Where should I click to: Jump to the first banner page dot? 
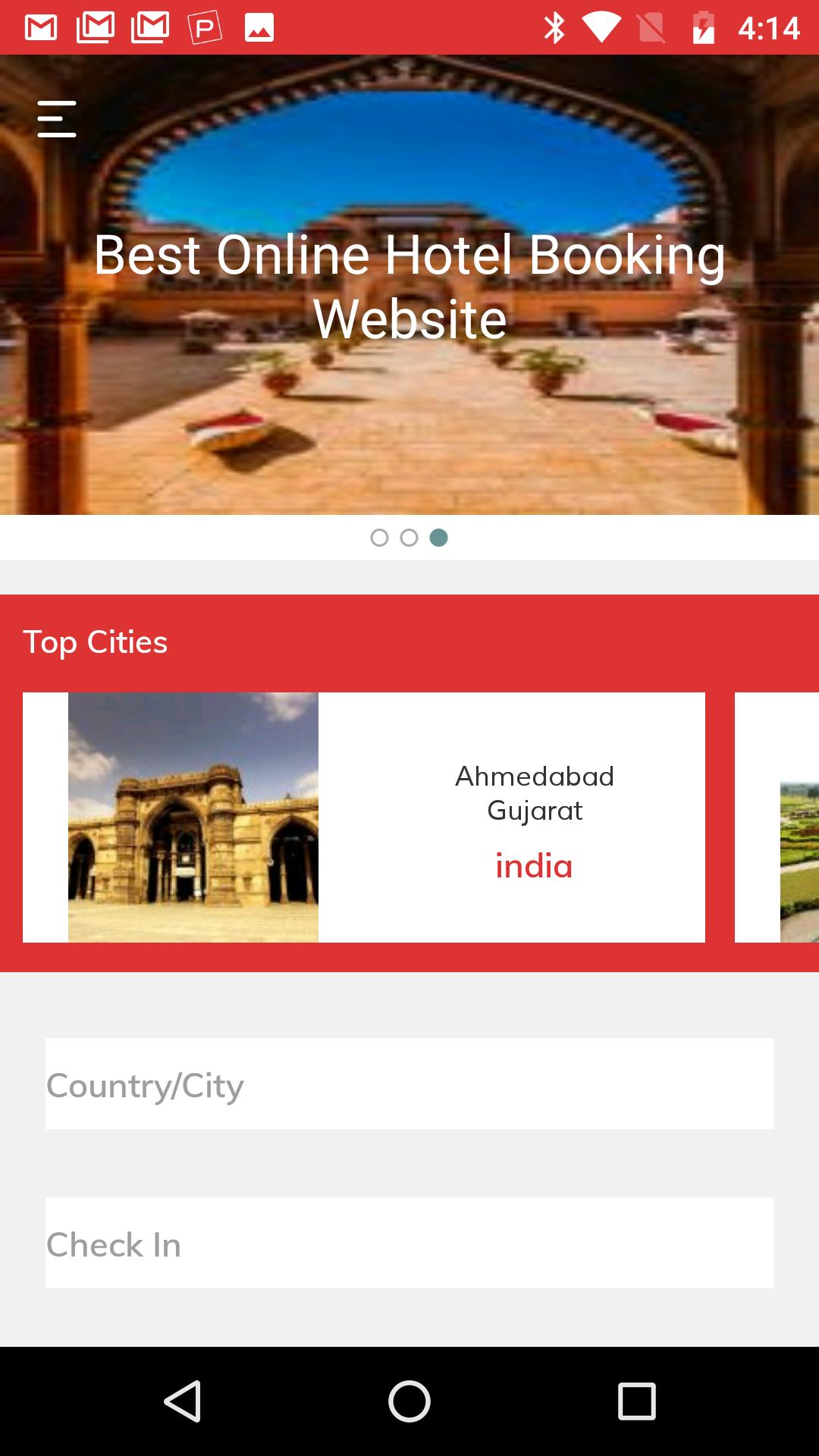(x=379, y=538)
